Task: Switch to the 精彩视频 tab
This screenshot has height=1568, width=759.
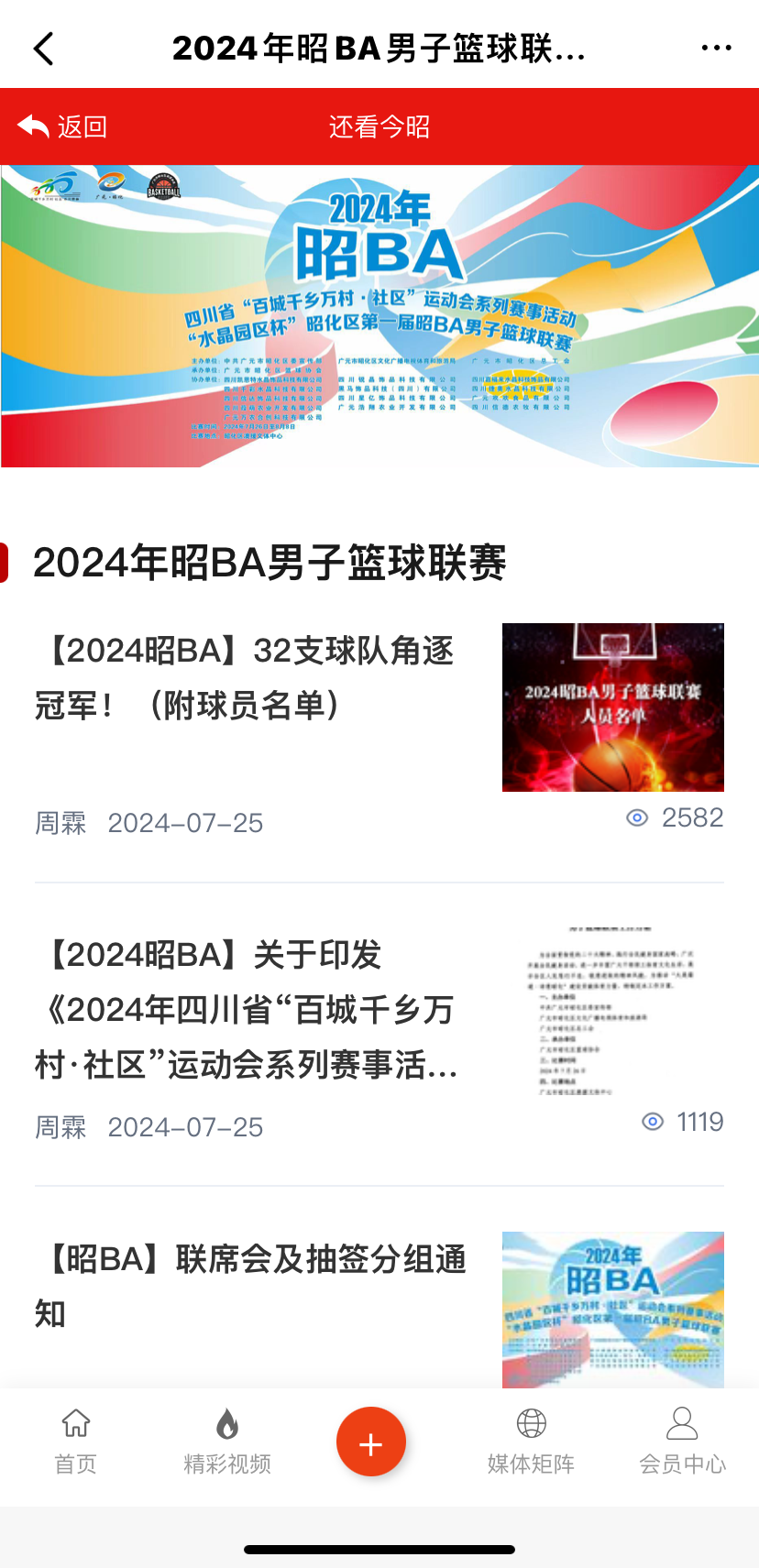Action: pos(227,1442)
